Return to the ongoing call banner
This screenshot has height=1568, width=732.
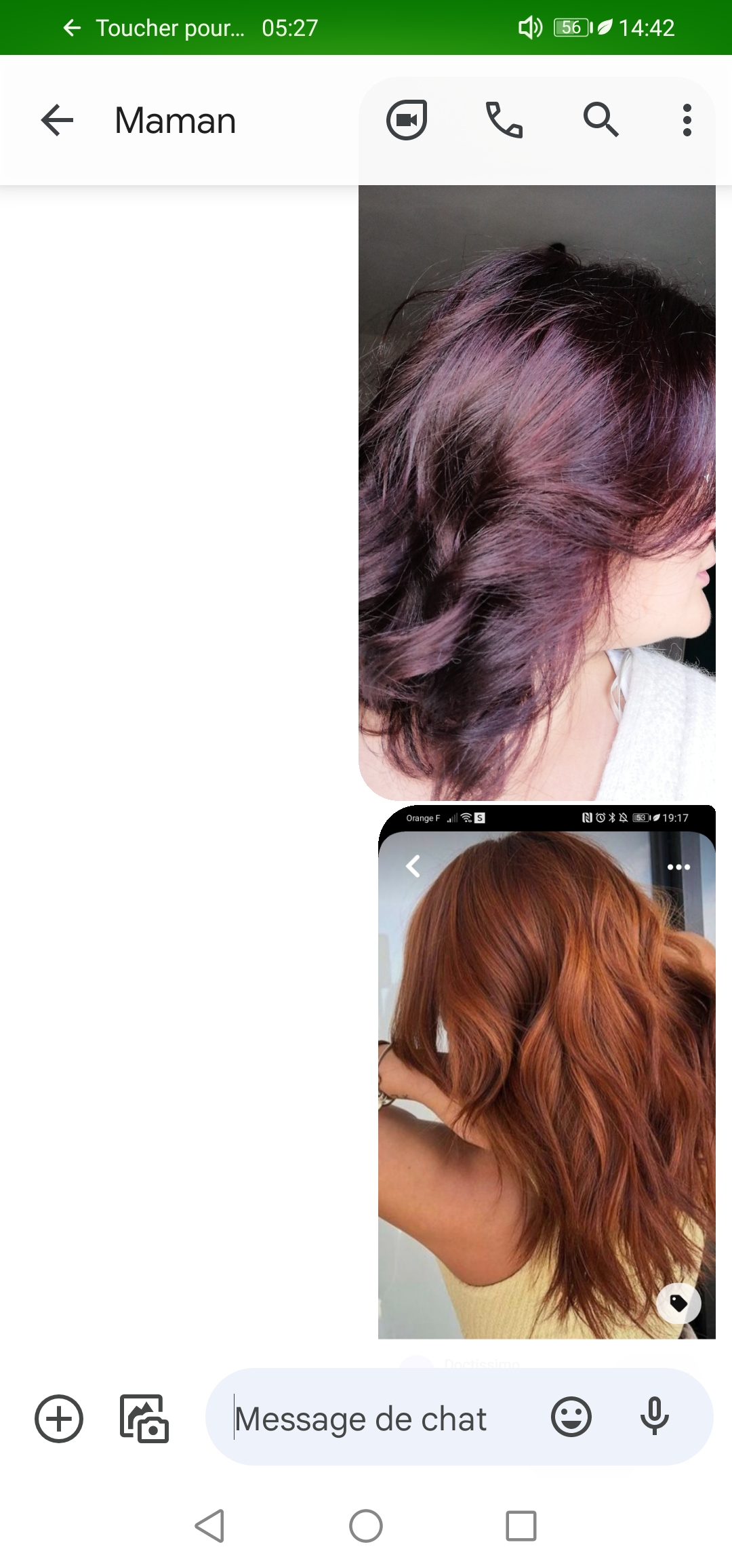tap(190, 28)
